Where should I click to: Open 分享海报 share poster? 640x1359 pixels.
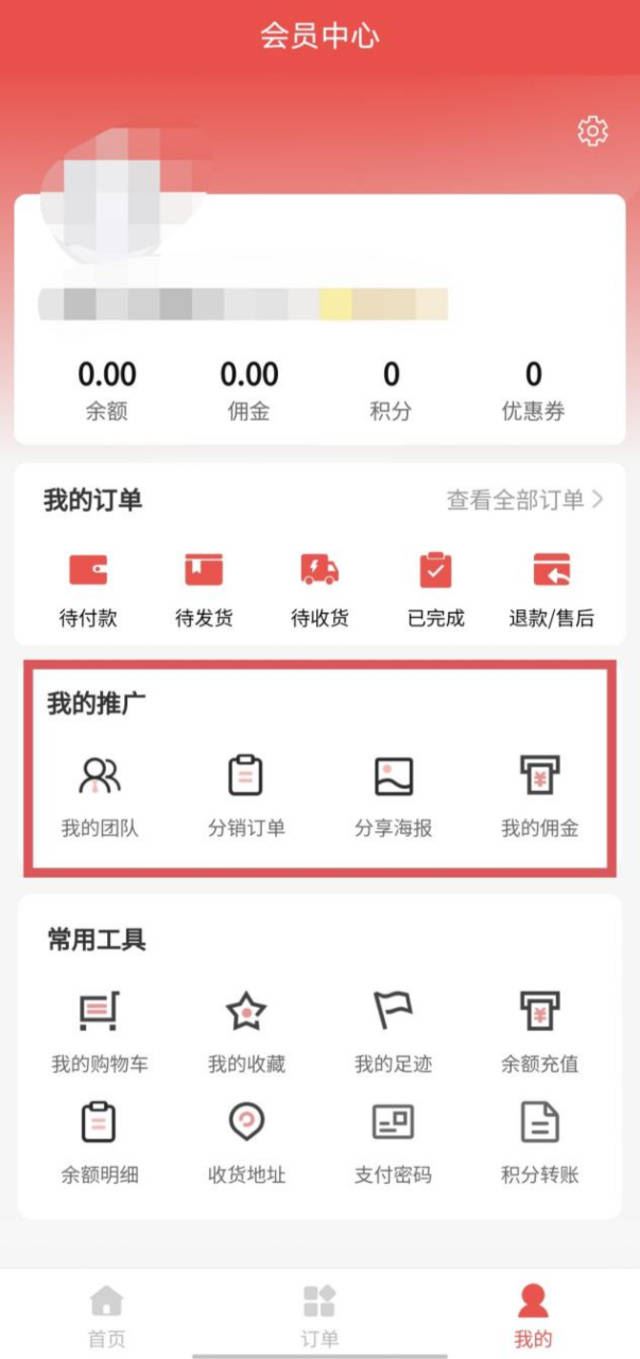(393, 795)
